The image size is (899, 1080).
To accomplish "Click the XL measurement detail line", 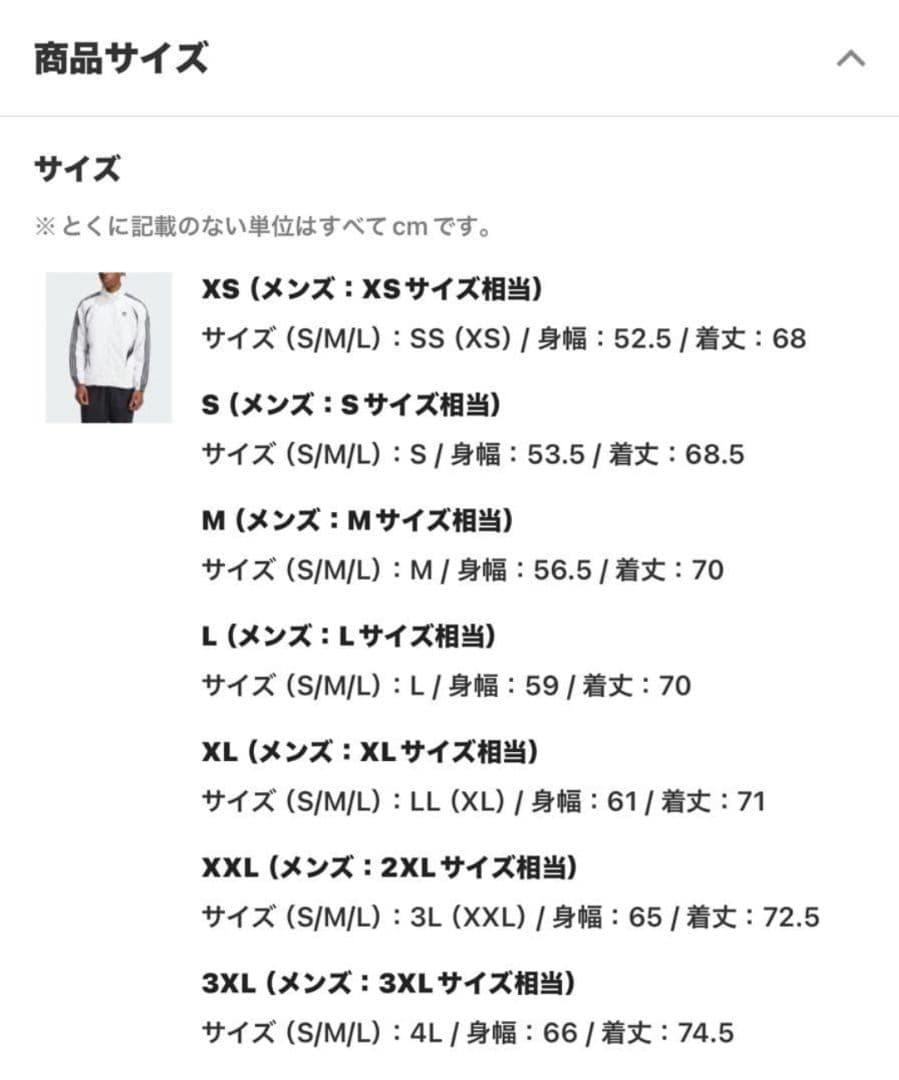I will point(485,801).
